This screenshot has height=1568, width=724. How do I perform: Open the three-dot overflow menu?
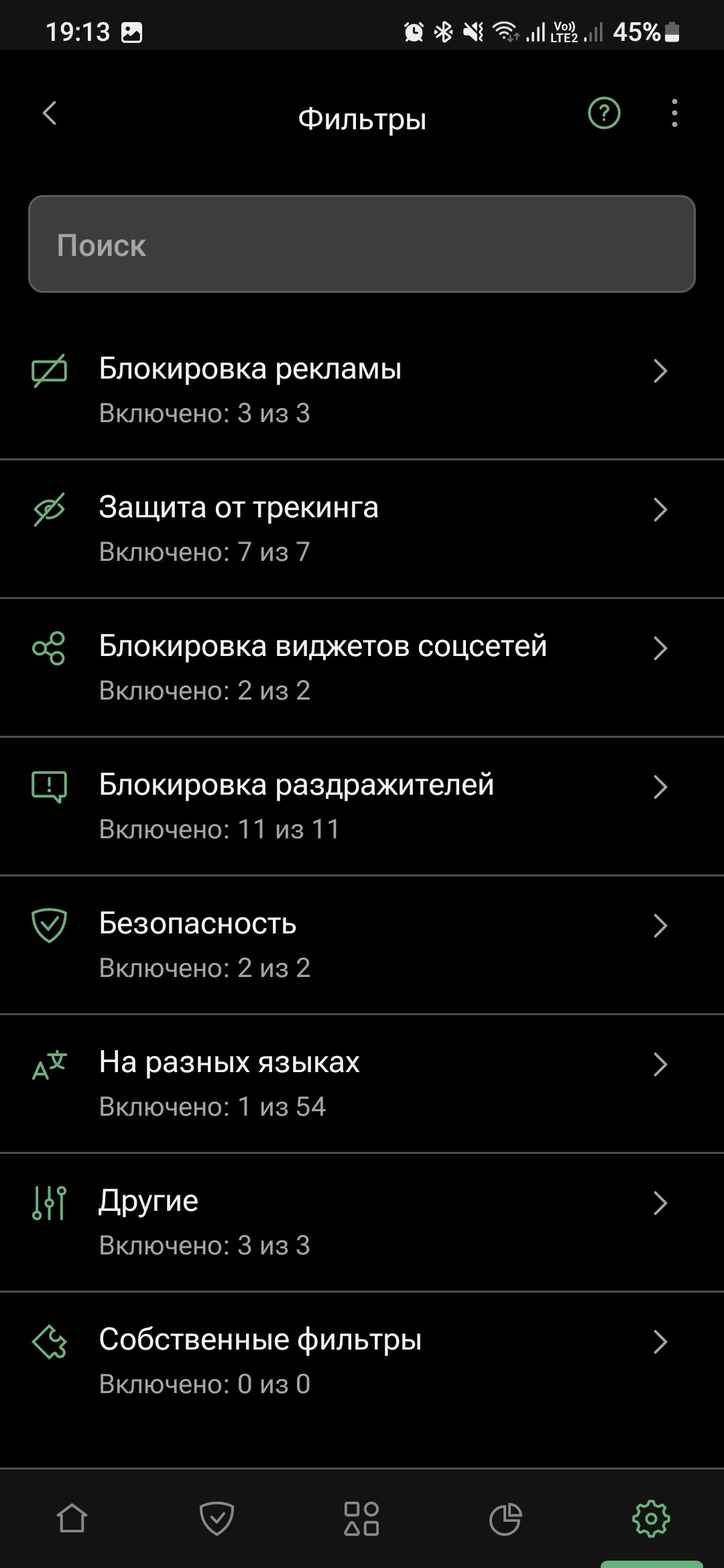pos(673,114)
